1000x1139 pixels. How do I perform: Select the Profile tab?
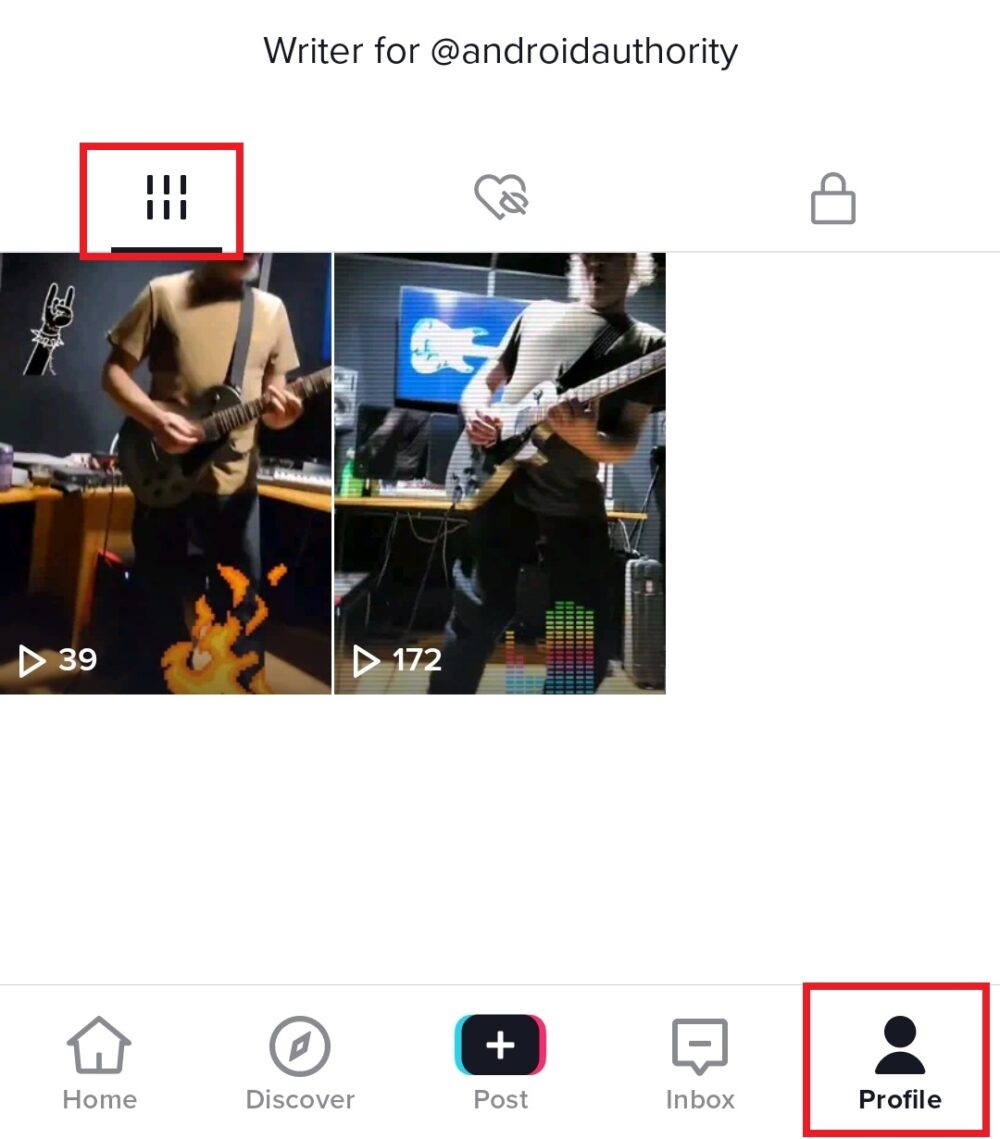(x=899, y=1063)
